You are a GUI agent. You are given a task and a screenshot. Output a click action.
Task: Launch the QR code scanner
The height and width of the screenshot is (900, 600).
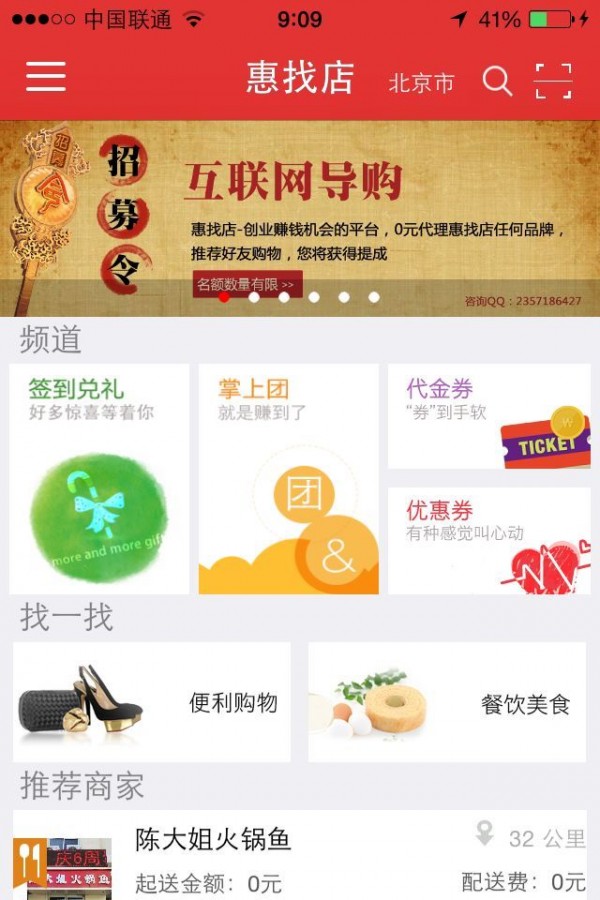point(553,81)
